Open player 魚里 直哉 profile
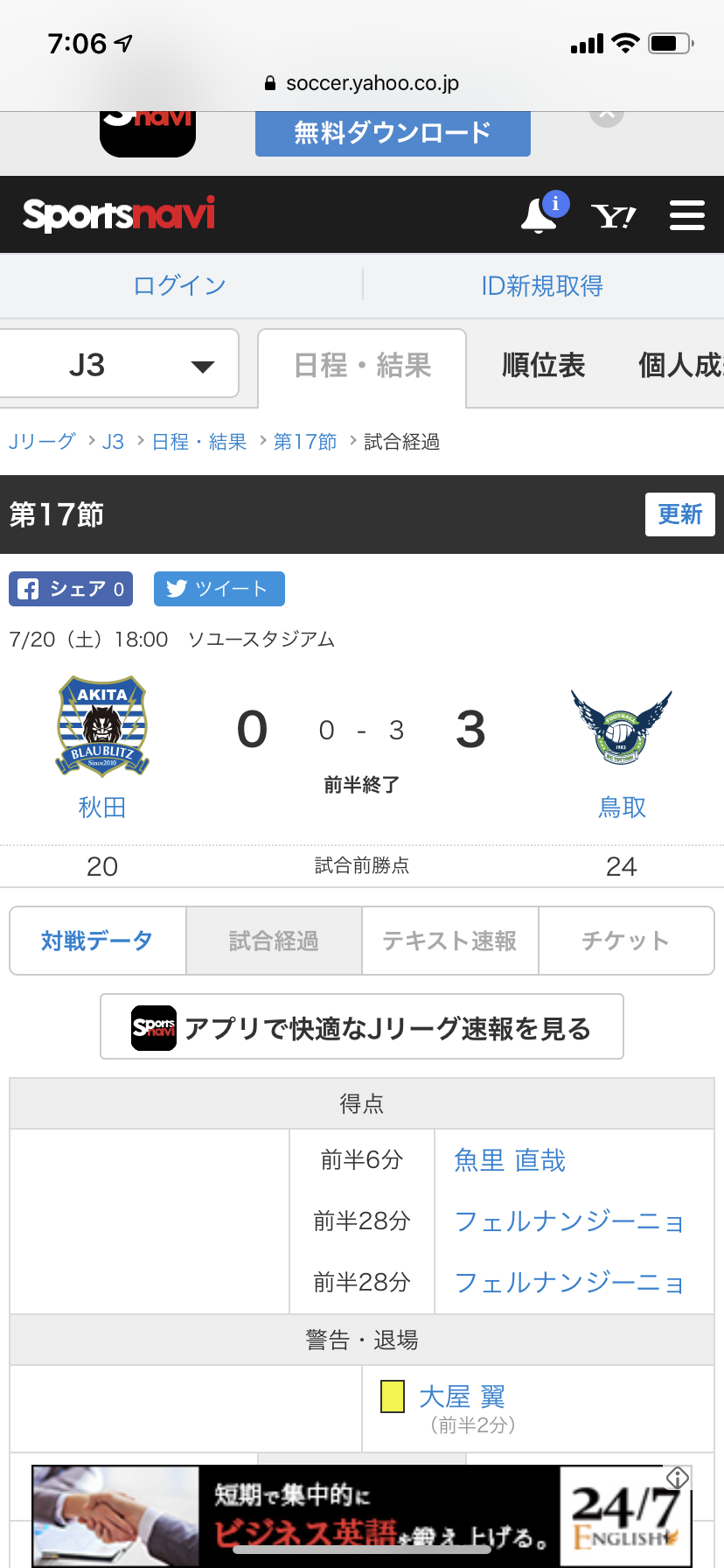The width and height of the screenshot is (724, 1568). tap(510, 1160)
